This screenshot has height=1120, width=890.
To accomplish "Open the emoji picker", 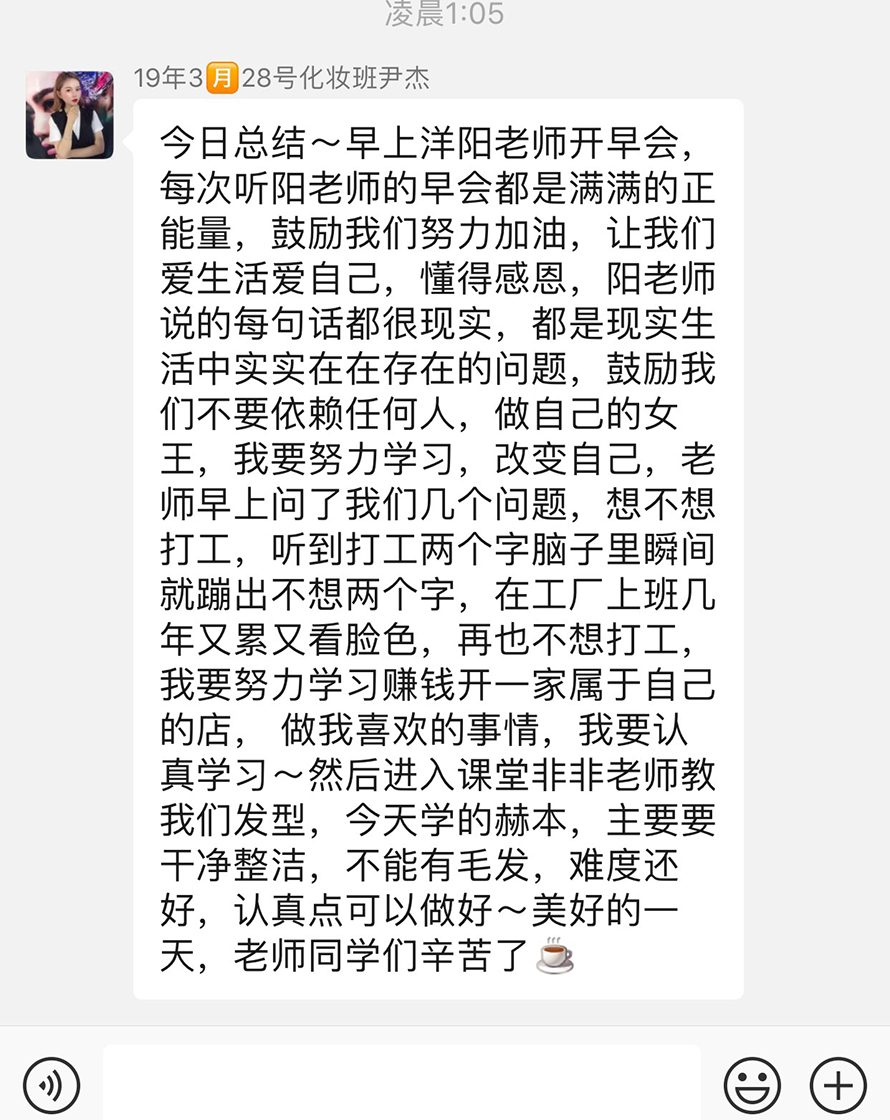I will point(752,1084).
